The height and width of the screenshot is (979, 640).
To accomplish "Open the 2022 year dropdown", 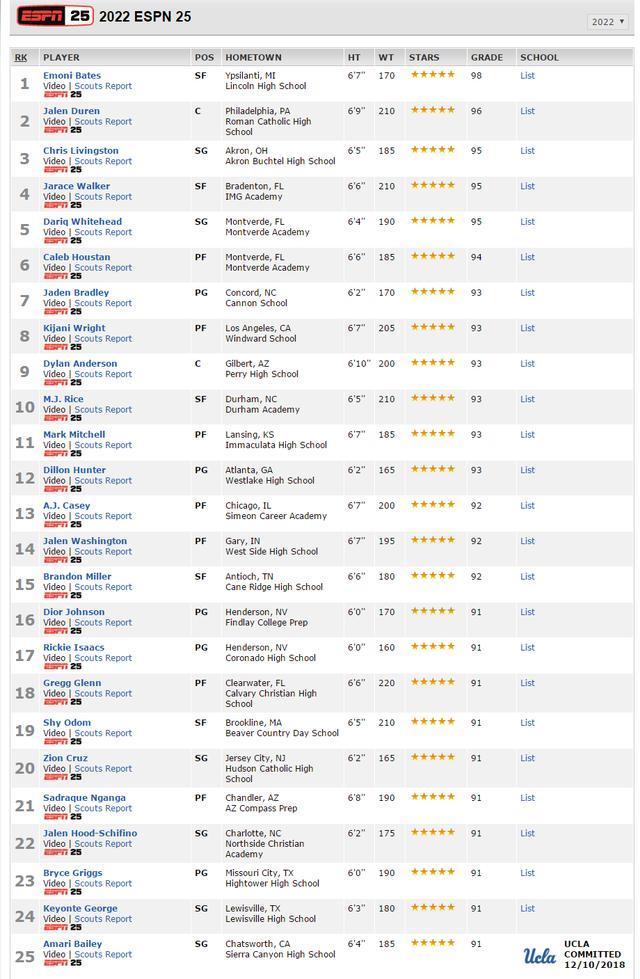I will coord(607,22).
